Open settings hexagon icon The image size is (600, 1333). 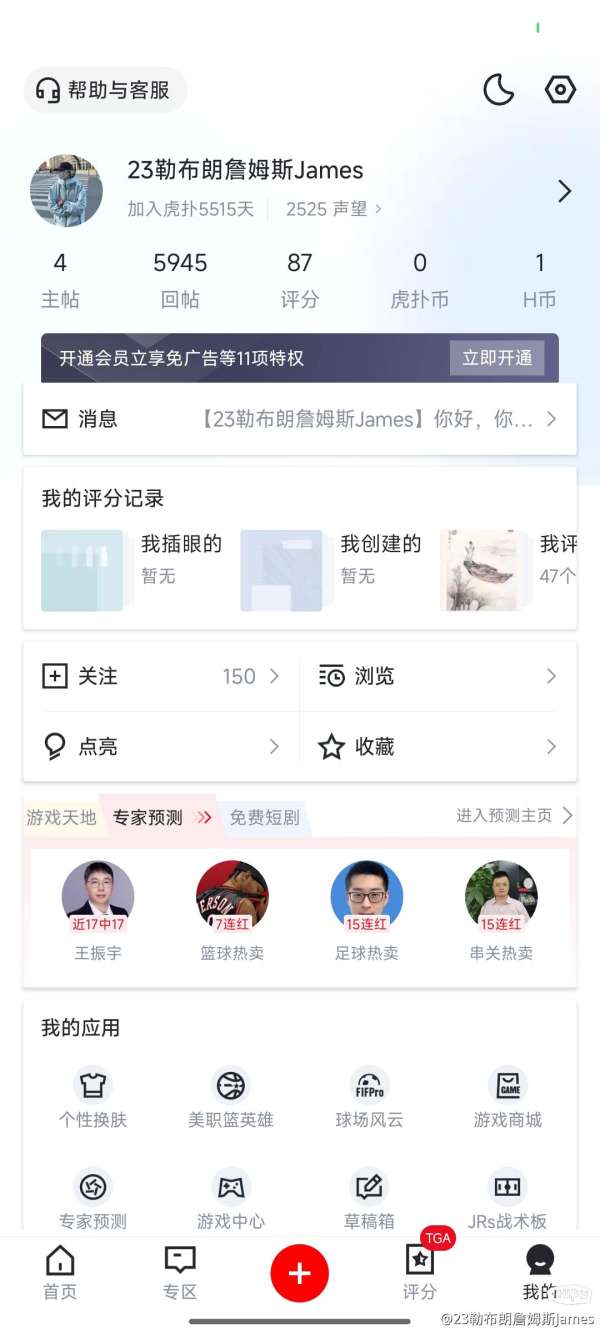pyautogui.click(x=560, y=90)
